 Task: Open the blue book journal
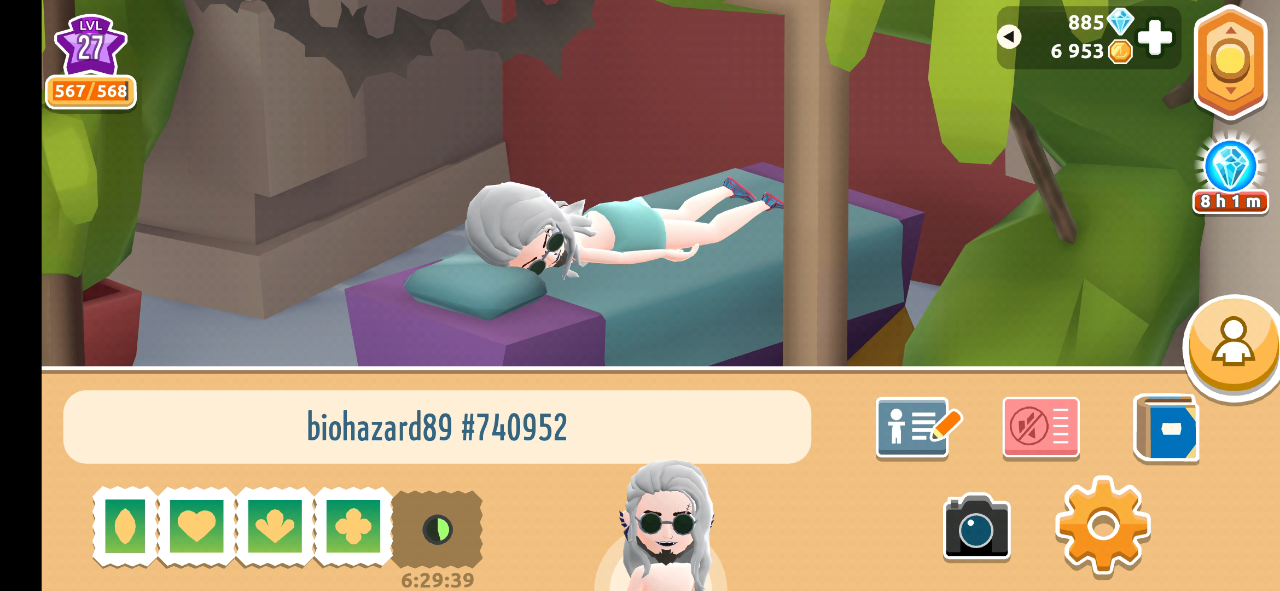coord(1166,428)
